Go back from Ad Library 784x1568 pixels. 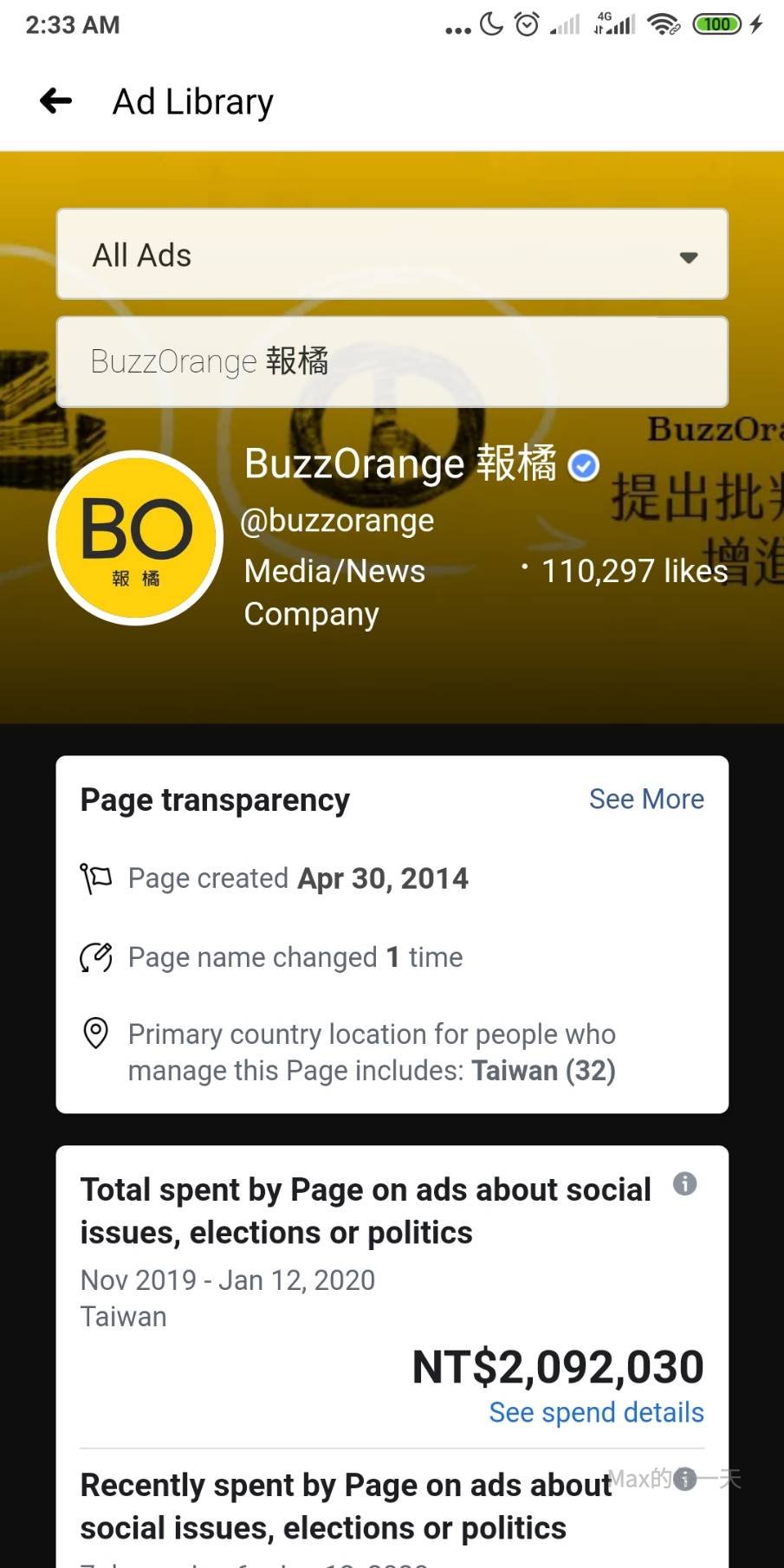click(56, 101)
